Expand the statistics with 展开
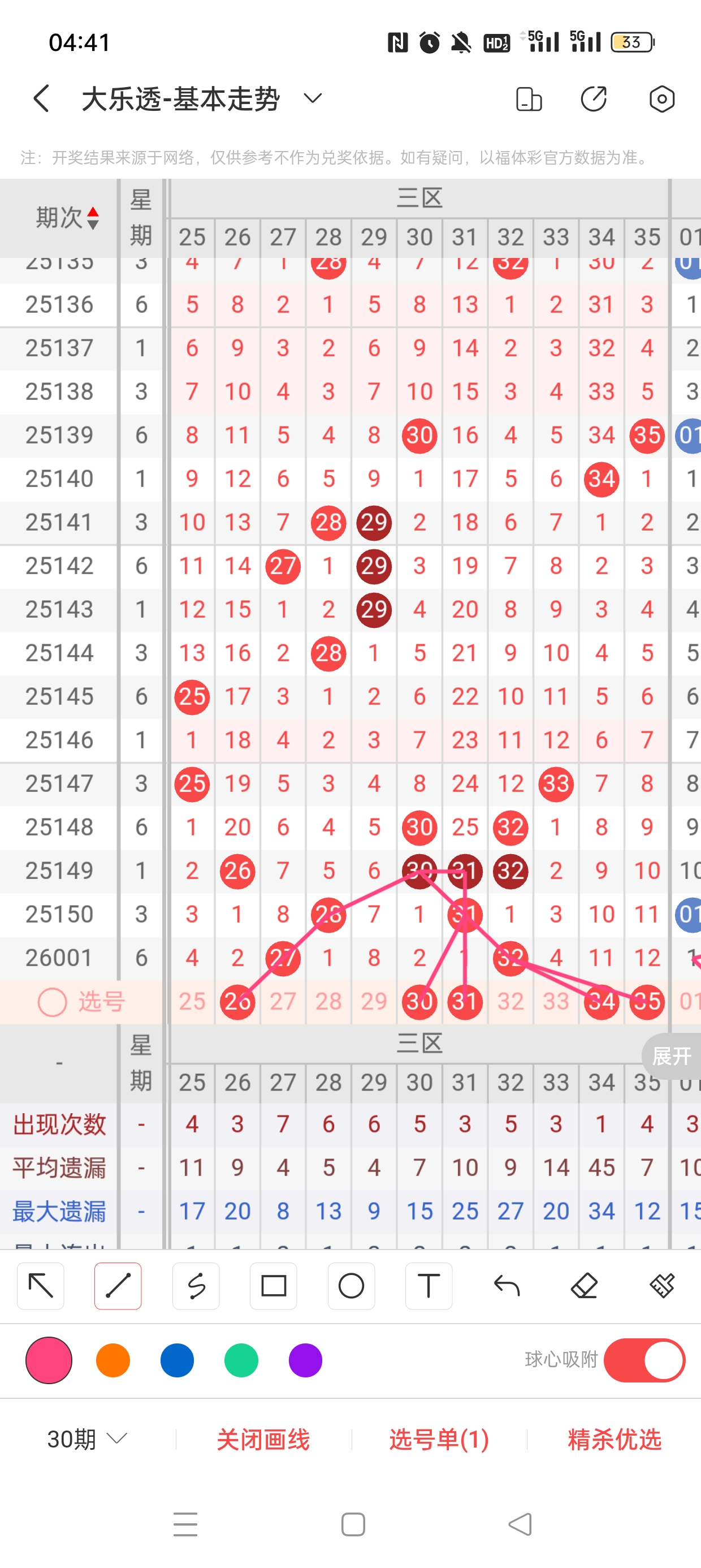Screen dimensions: 701x1568 click(x=672, y=1056)
